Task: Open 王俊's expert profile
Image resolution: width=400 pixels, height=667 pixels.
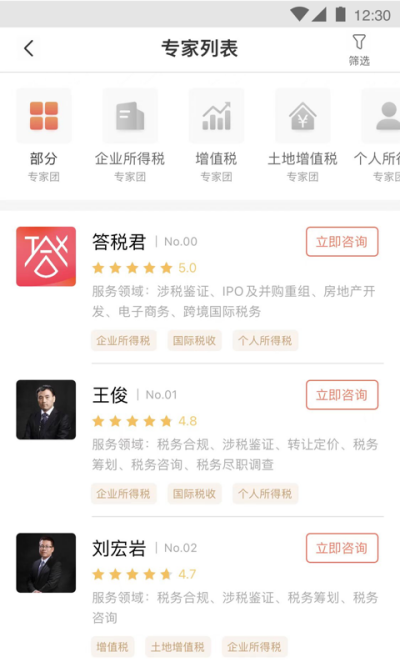Action: click(46, 410)
